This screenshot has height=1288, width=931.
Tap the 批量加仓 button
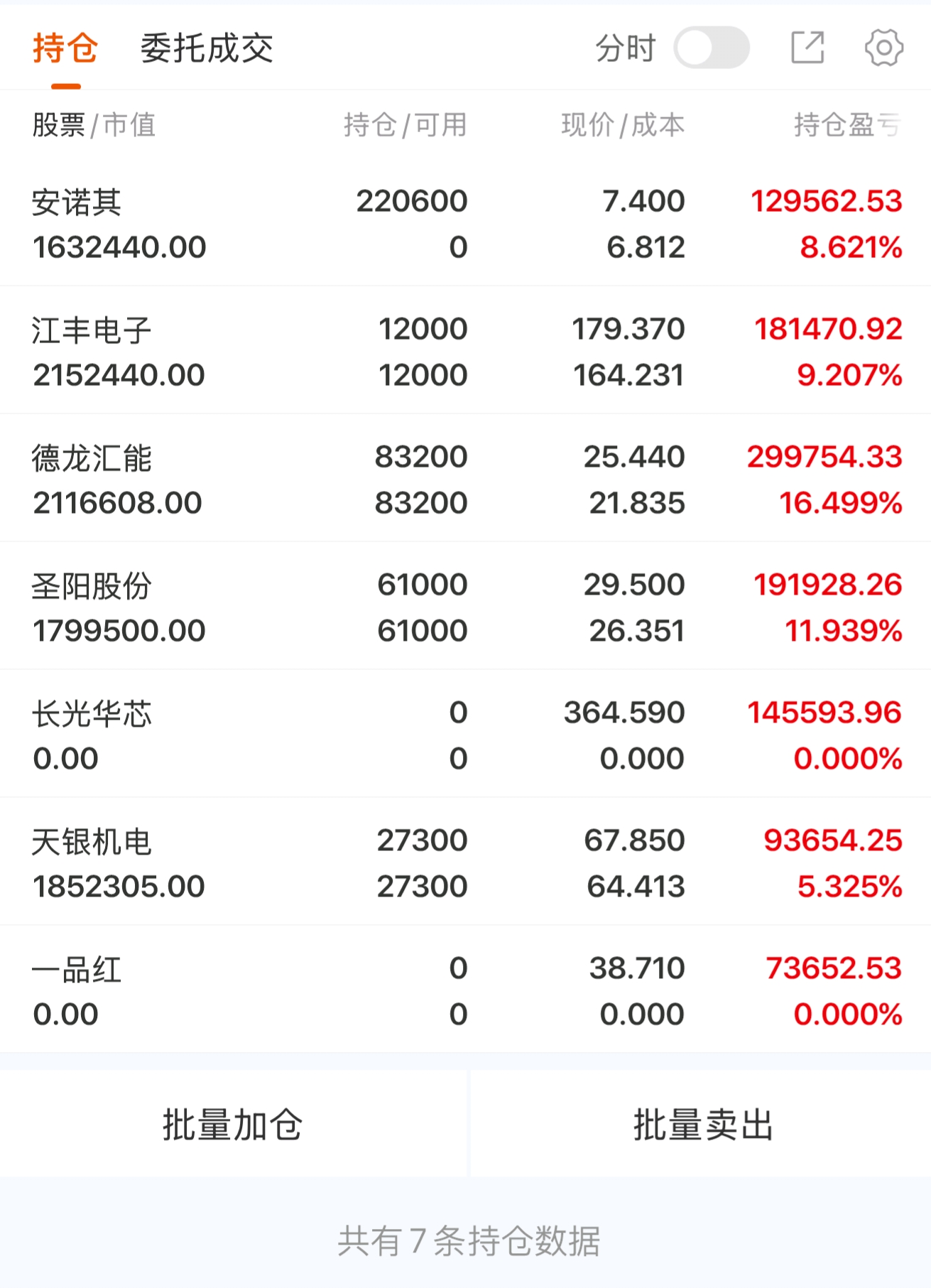pos(233,1124)
